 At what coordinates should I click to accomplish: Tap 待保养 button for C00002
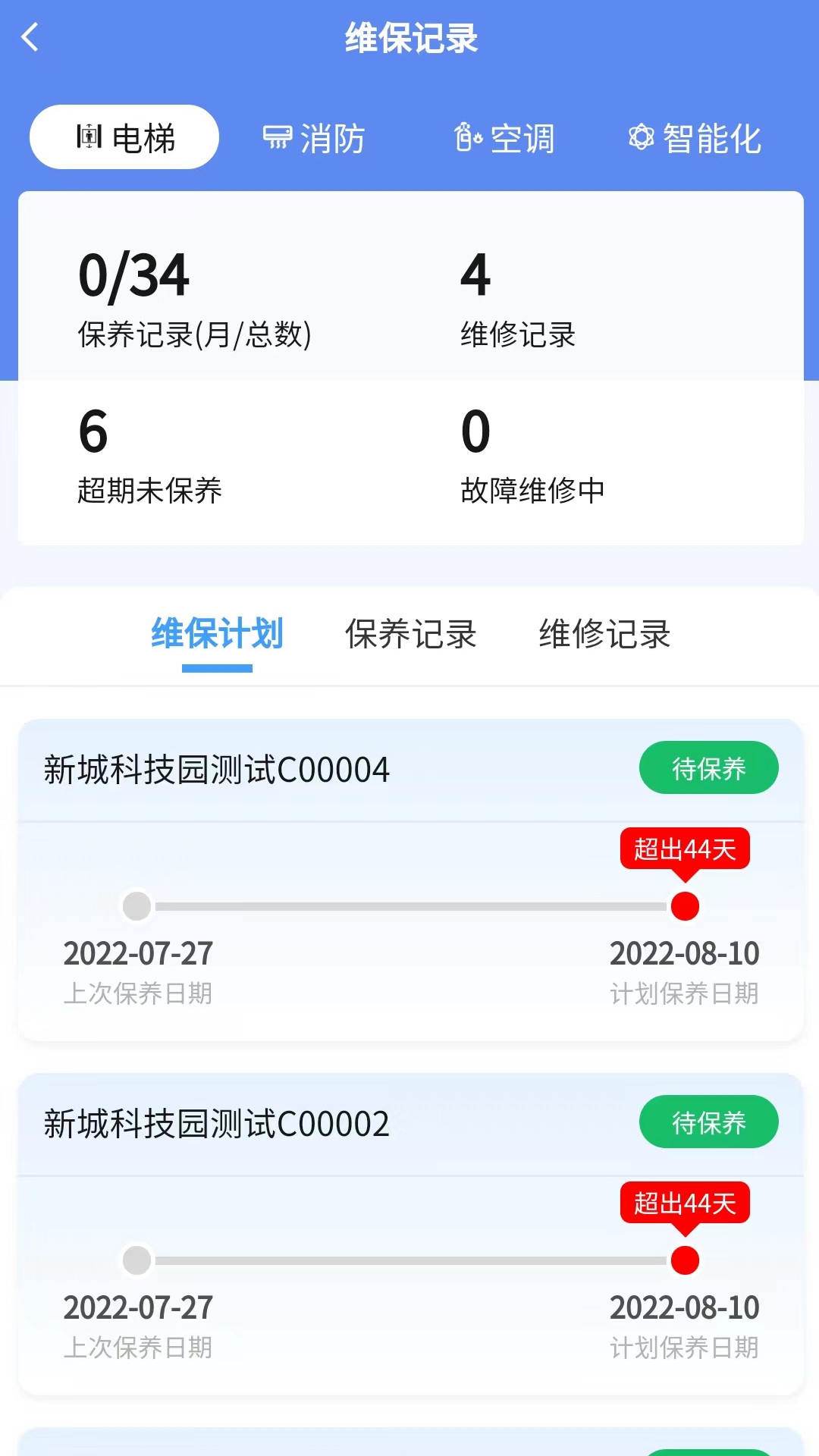tap(709, 1122)
